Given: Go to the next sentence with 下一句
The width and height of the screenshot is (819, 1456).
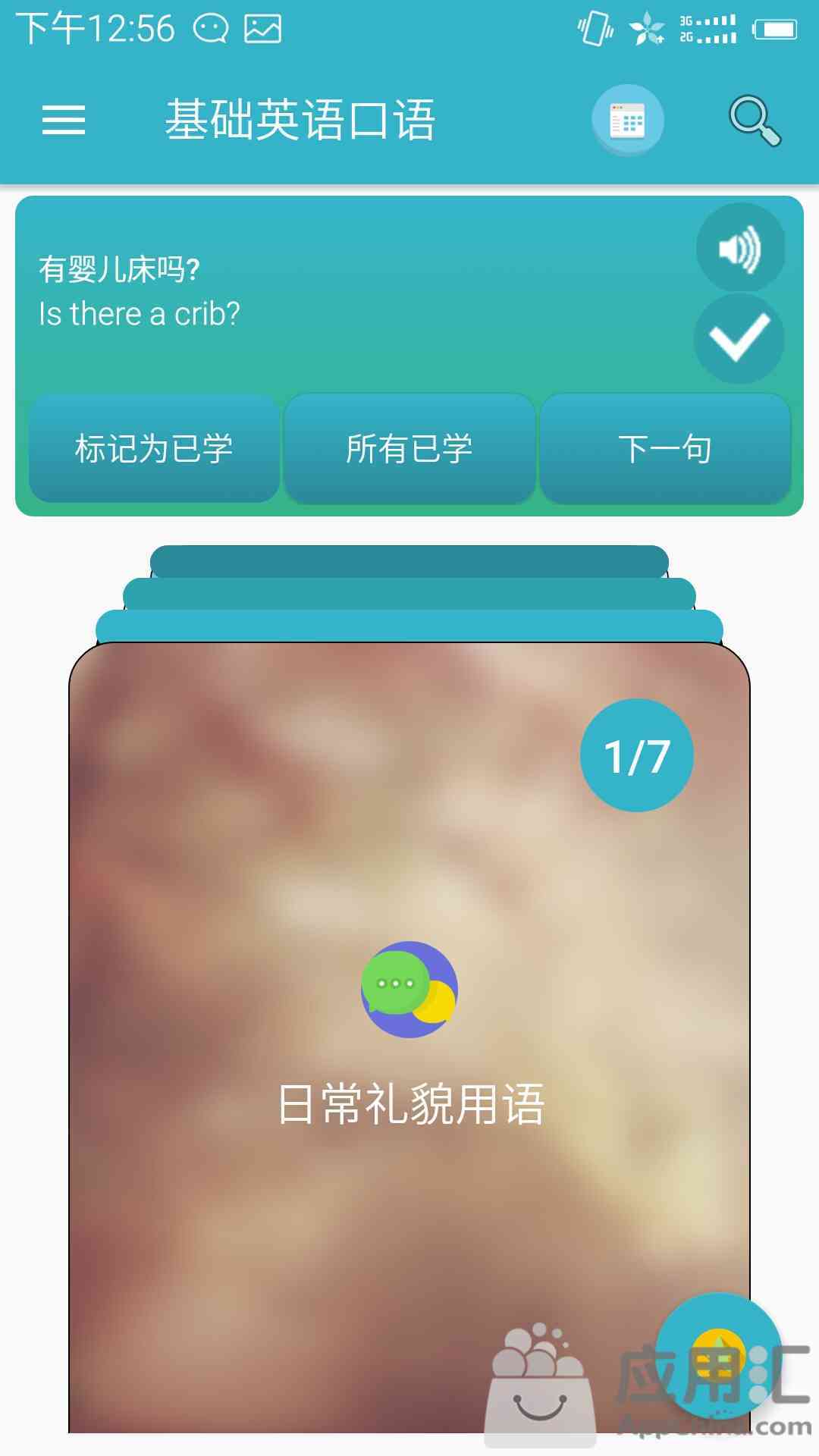Looking at the screenshot, I should 665,448.
